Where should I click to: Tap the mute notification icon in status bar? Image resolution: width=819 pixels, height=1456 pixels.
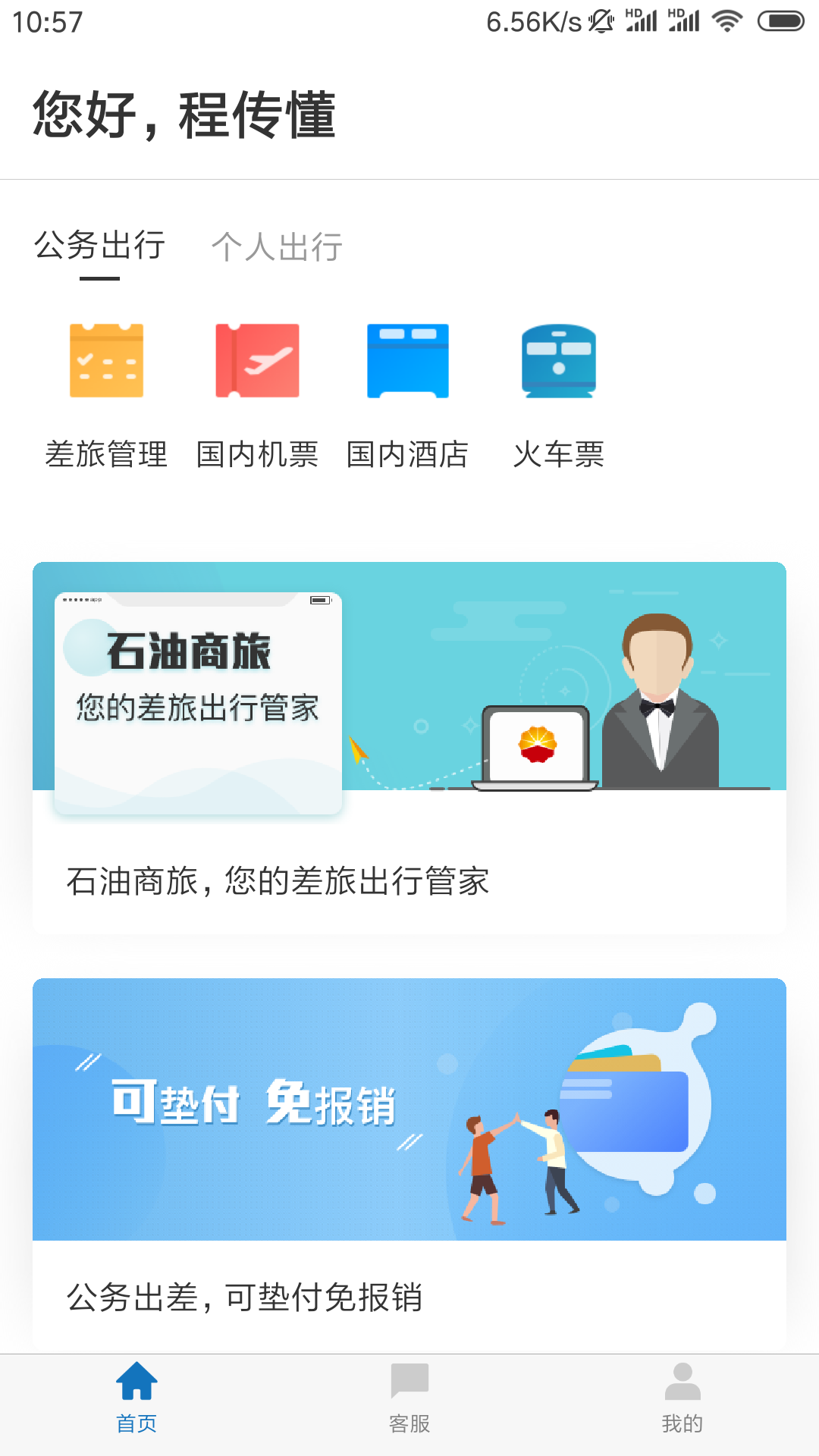tap(601, 22)
